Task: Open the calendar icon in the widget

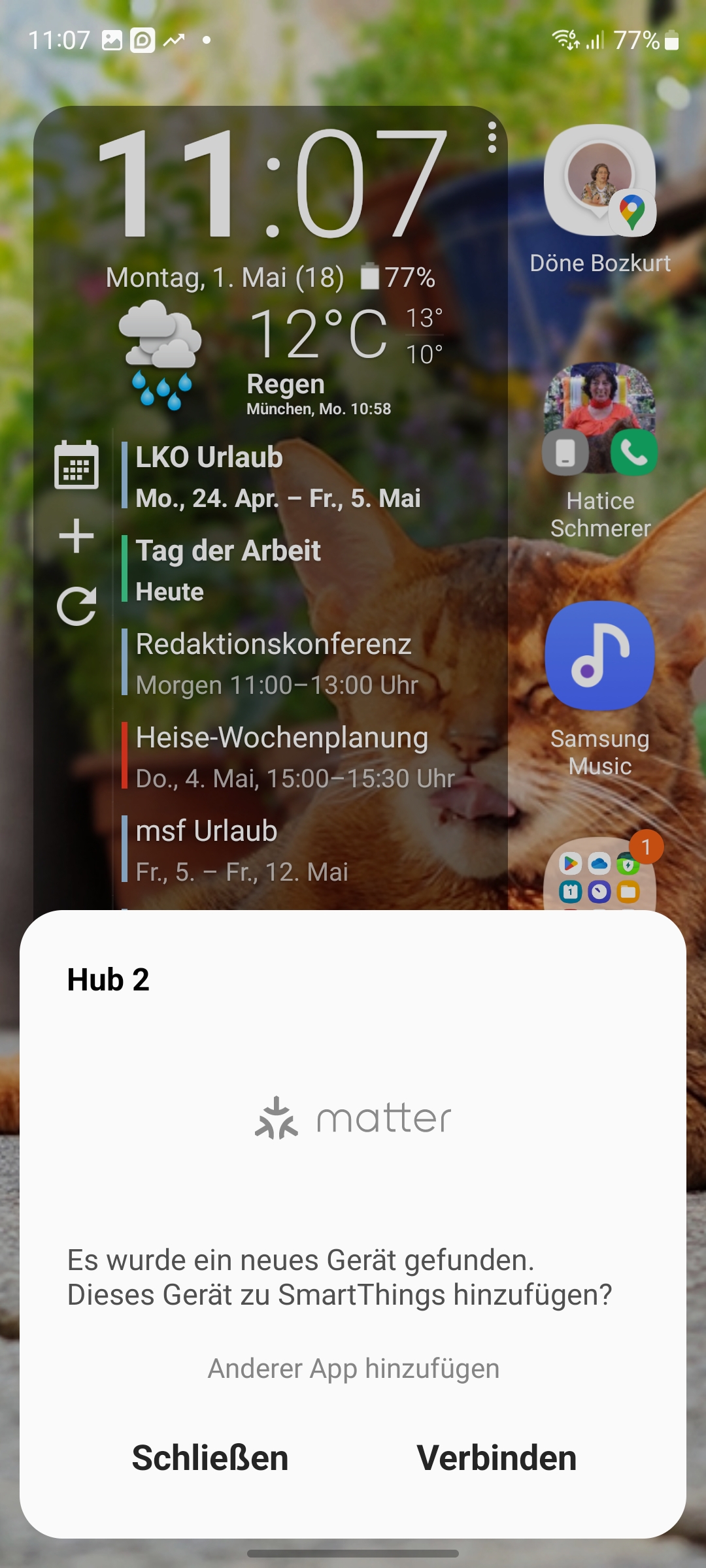Action: 76,465
